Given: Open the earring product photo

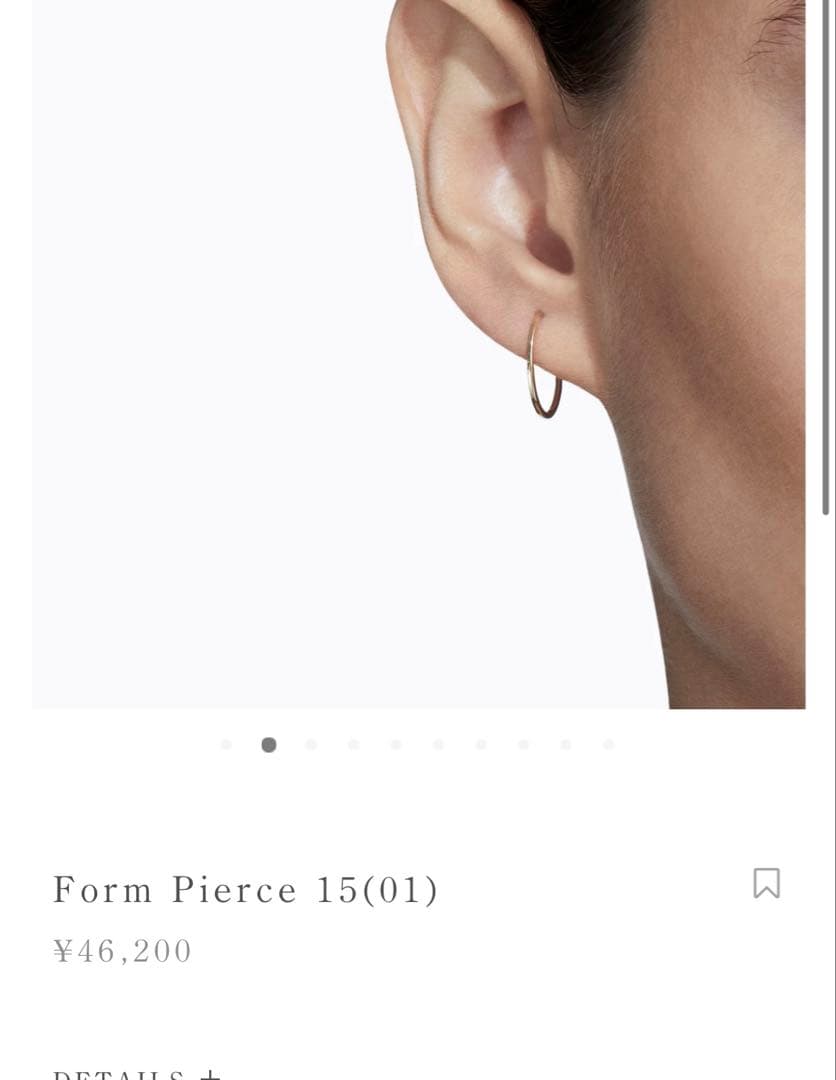Looking at the screenshot, I should click(418, 354).
